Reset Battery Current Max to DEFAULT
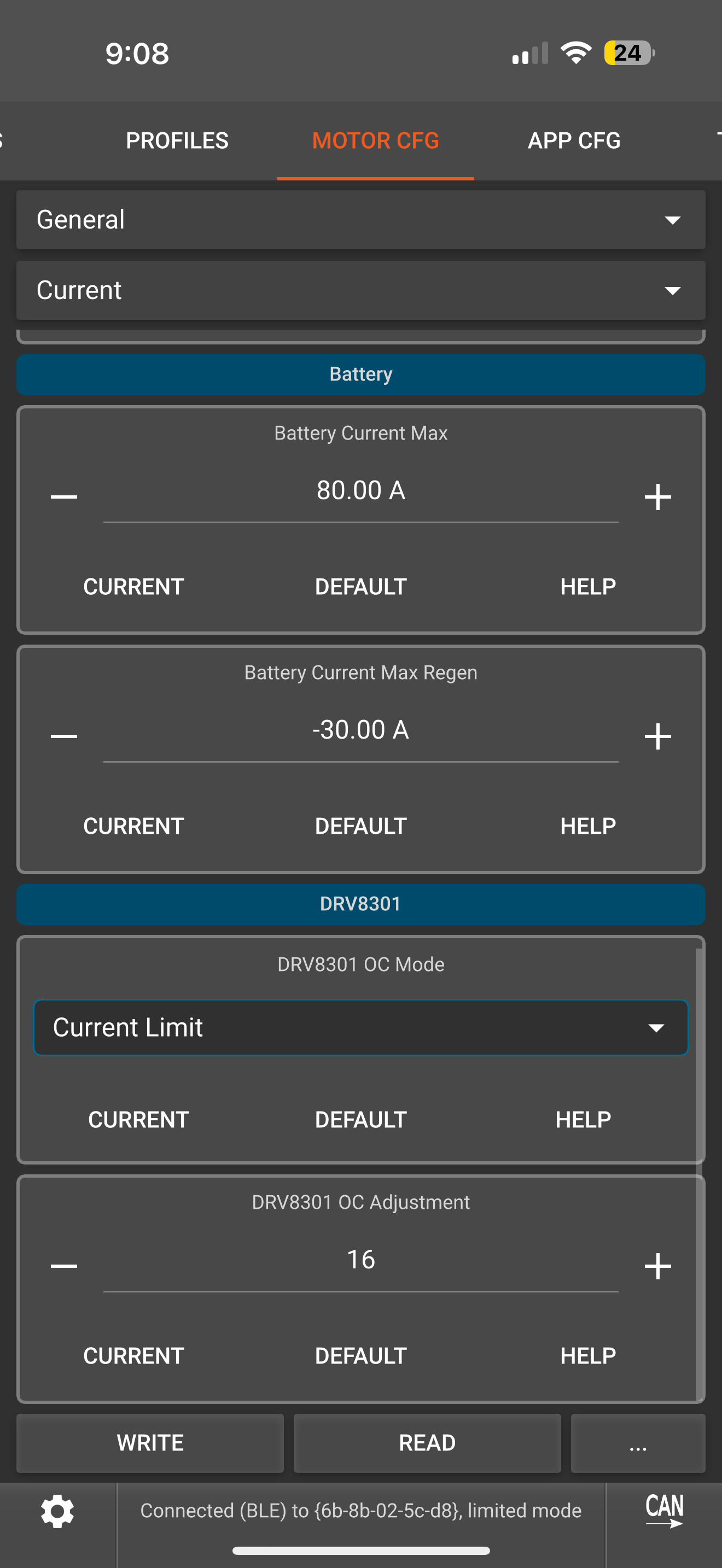The height and width of the screenshot is (1568, 722). (360, 587)
